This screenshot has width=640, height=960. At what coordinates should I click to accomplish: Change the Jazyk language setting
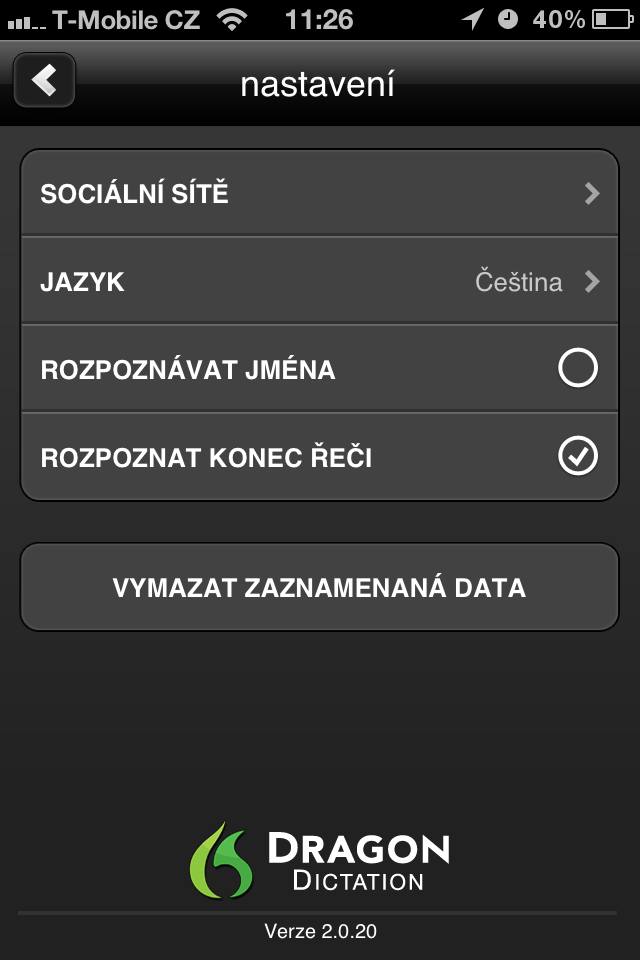(x=320, y=281)
